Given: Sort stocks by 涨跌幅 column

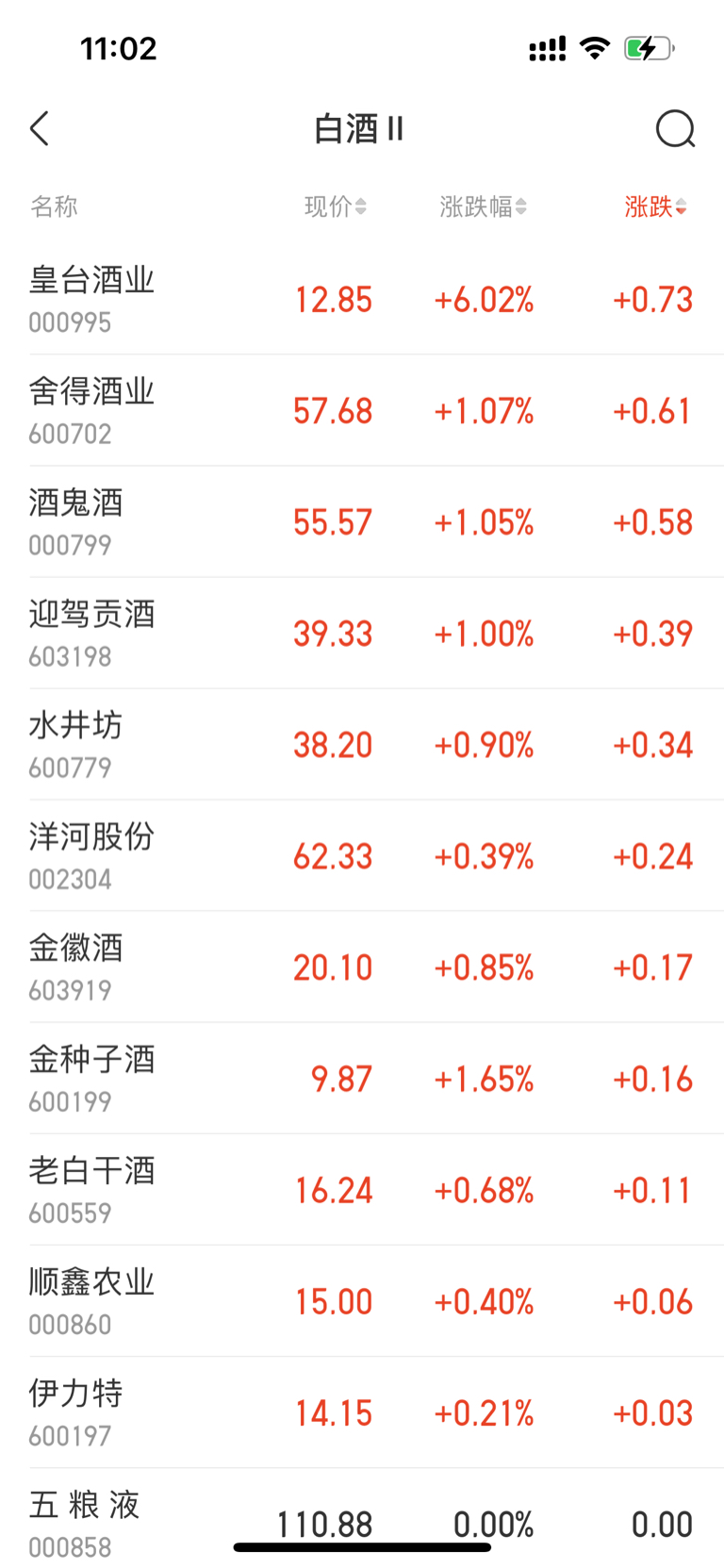Looking at the screenshot, I should click(x=483, y=206).
